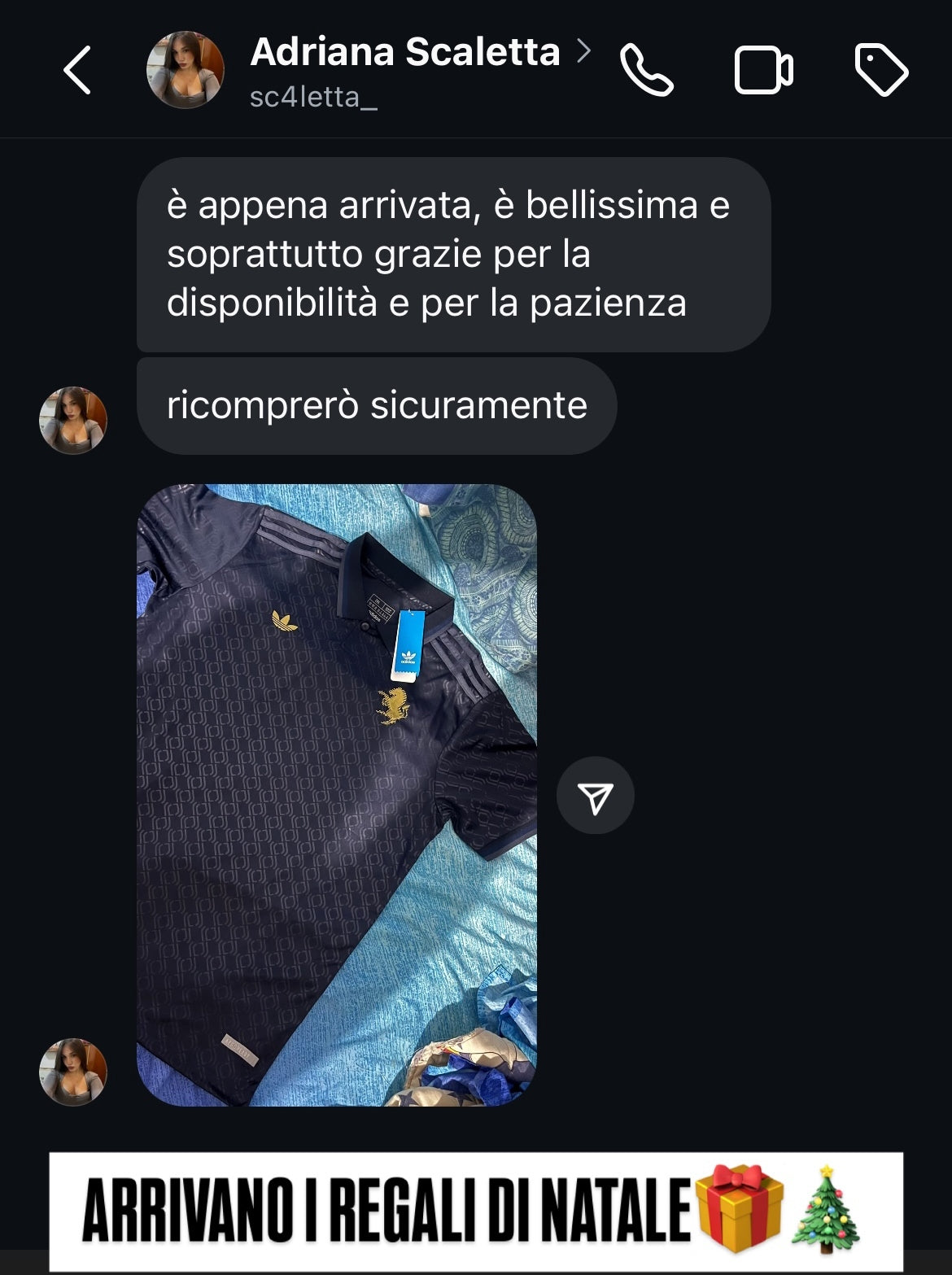
Task: Start a video call with Adriana
Action: click(763, 71)
